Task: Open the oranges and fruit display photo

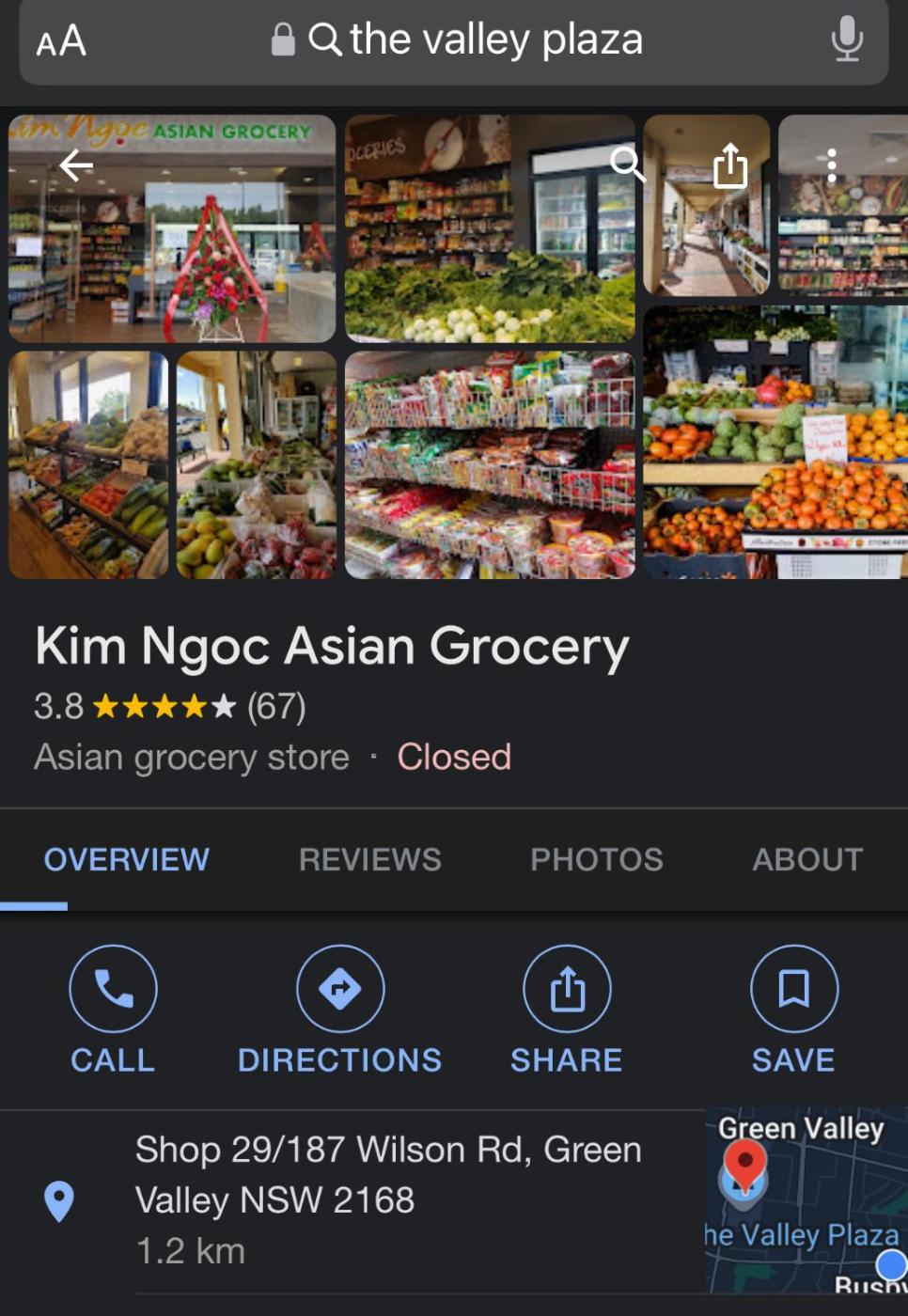Action: [x=775, y=442]
